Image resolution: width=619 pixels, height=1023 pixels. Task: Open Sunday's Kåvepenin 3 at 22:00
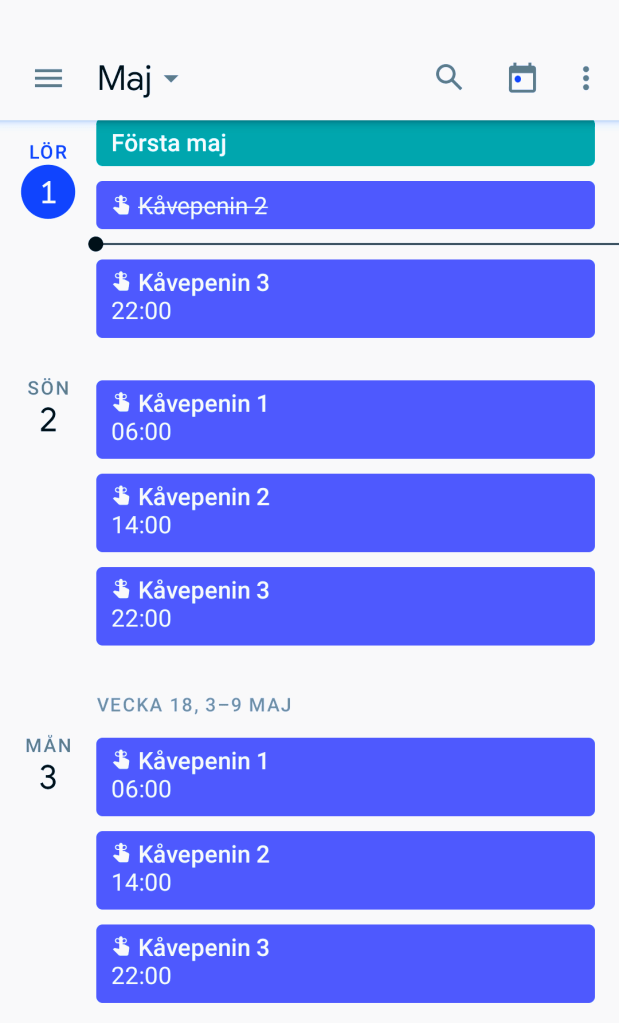coord(345,605)
